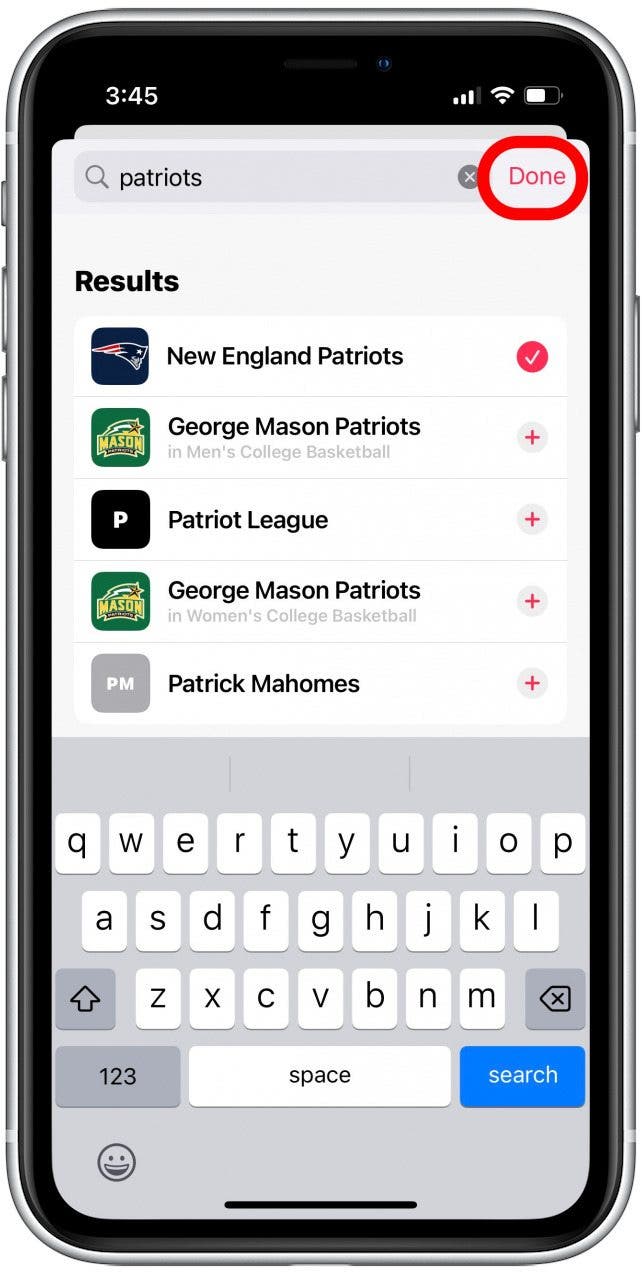Uncheck New England Patriots
The width and height of the screenshot is (642, 1274).
pos(532,357)
